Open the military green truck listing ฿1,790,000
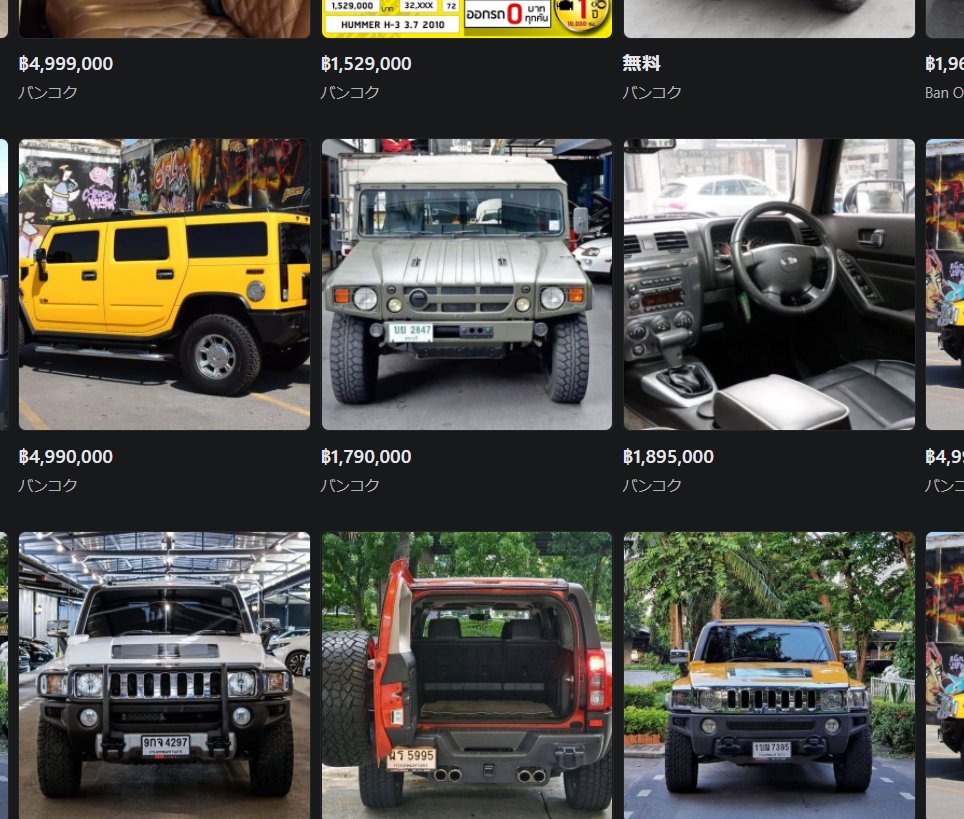The height and width of the screenshot is (819, 964). click(x=466, y=284)
